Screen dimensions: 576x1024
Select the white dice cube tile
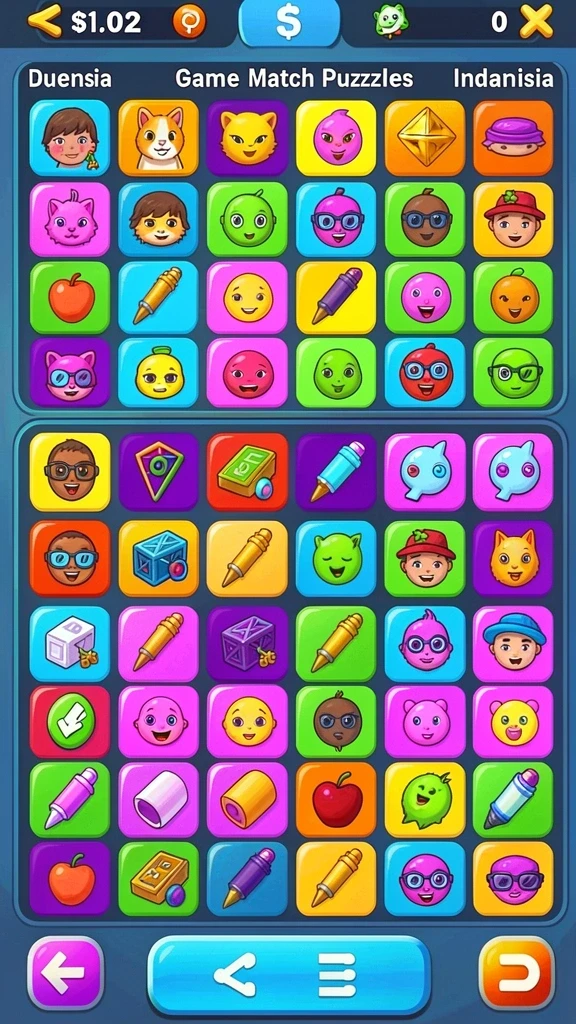click(x=70, y=643)
